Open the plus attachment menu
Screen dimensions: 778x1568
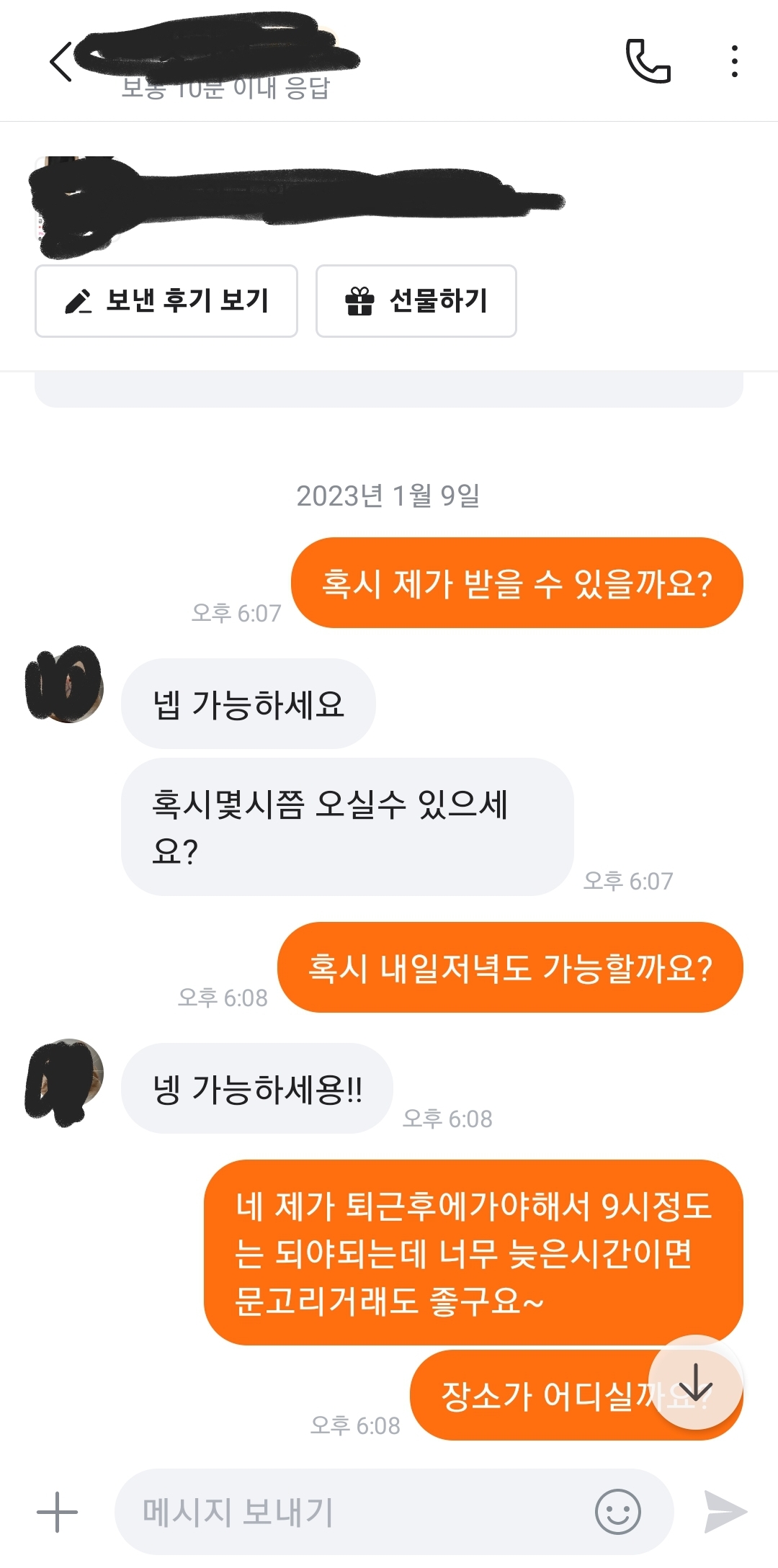[57, 1511]
